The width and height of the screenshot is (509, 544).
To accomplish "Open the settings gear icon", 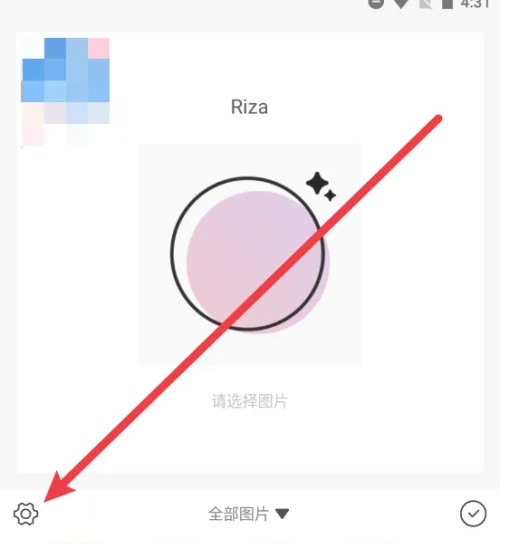I will [26, 513].
